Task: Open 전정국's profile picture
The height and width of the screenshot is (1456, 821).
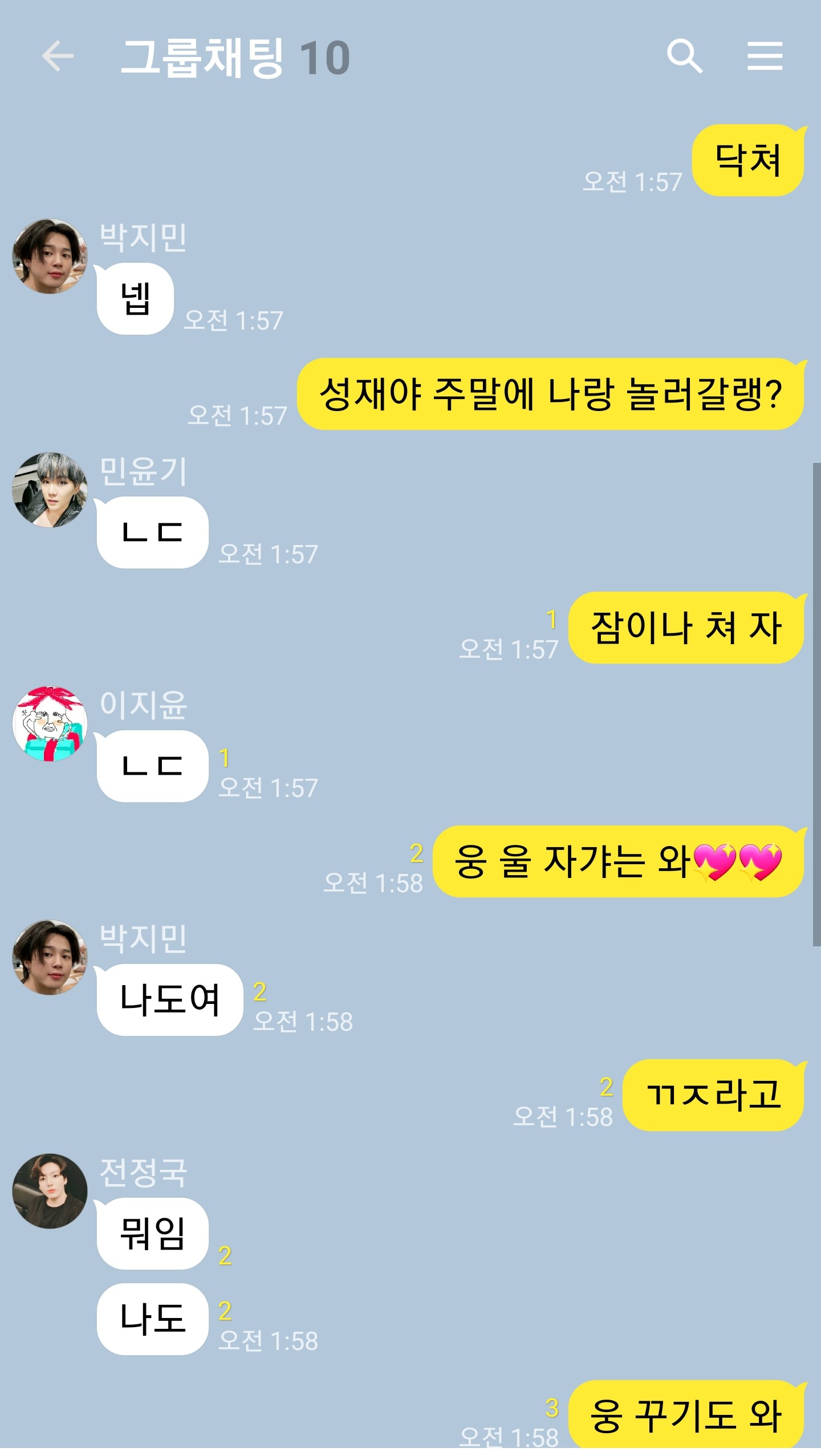Action: pos(50,1191)
